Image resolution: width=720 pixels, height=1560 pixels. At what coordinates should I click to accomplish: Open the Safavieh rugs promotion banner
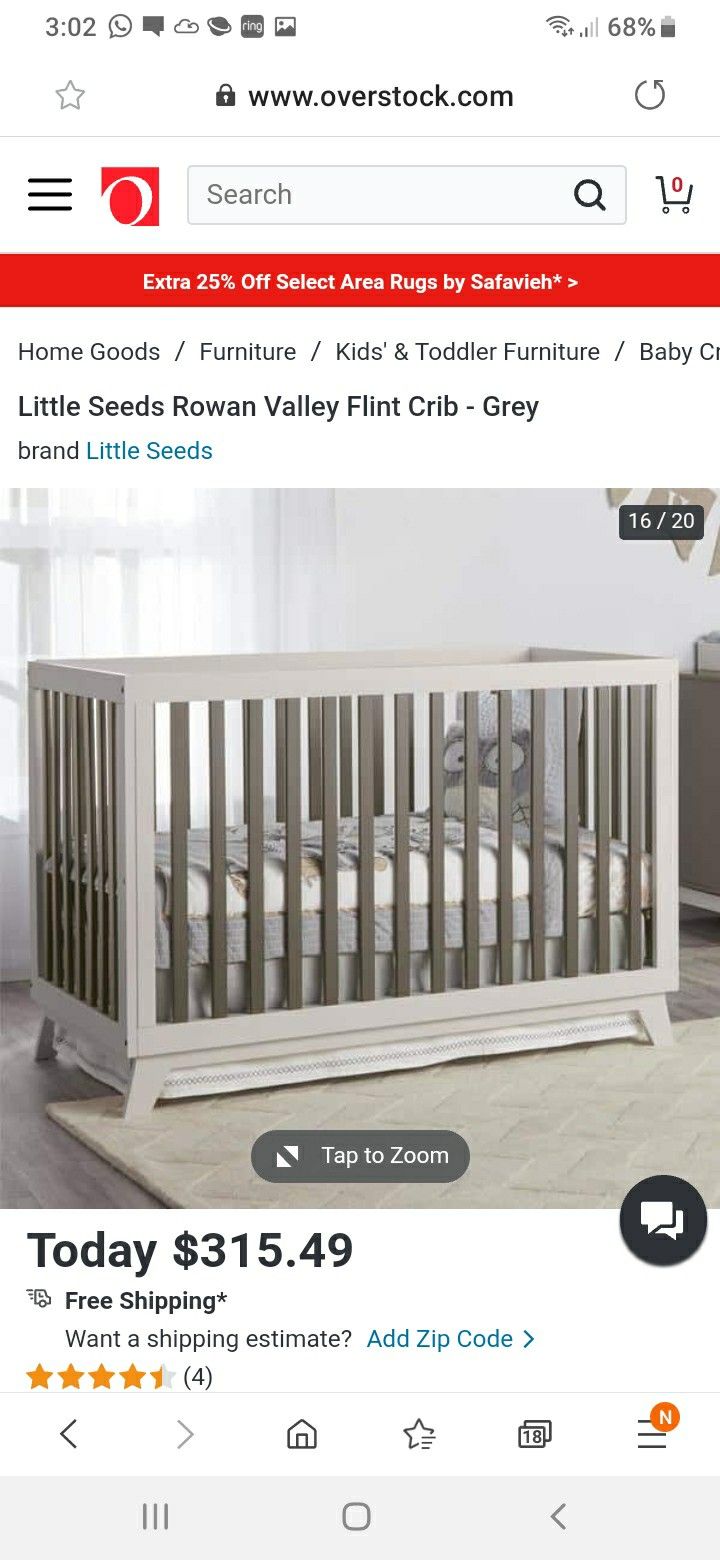coord(360,282)
